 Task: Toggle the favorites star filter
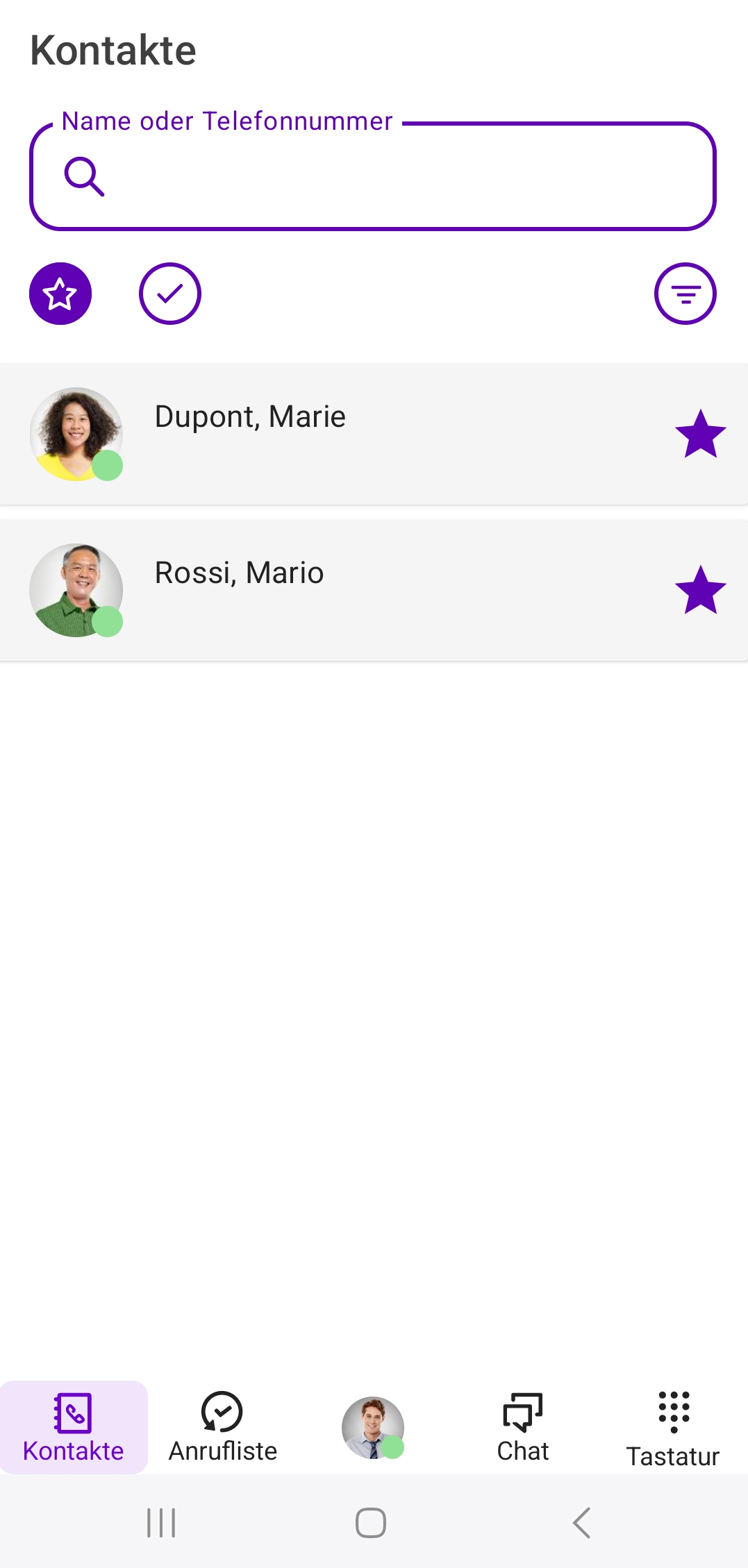point(60,294)
